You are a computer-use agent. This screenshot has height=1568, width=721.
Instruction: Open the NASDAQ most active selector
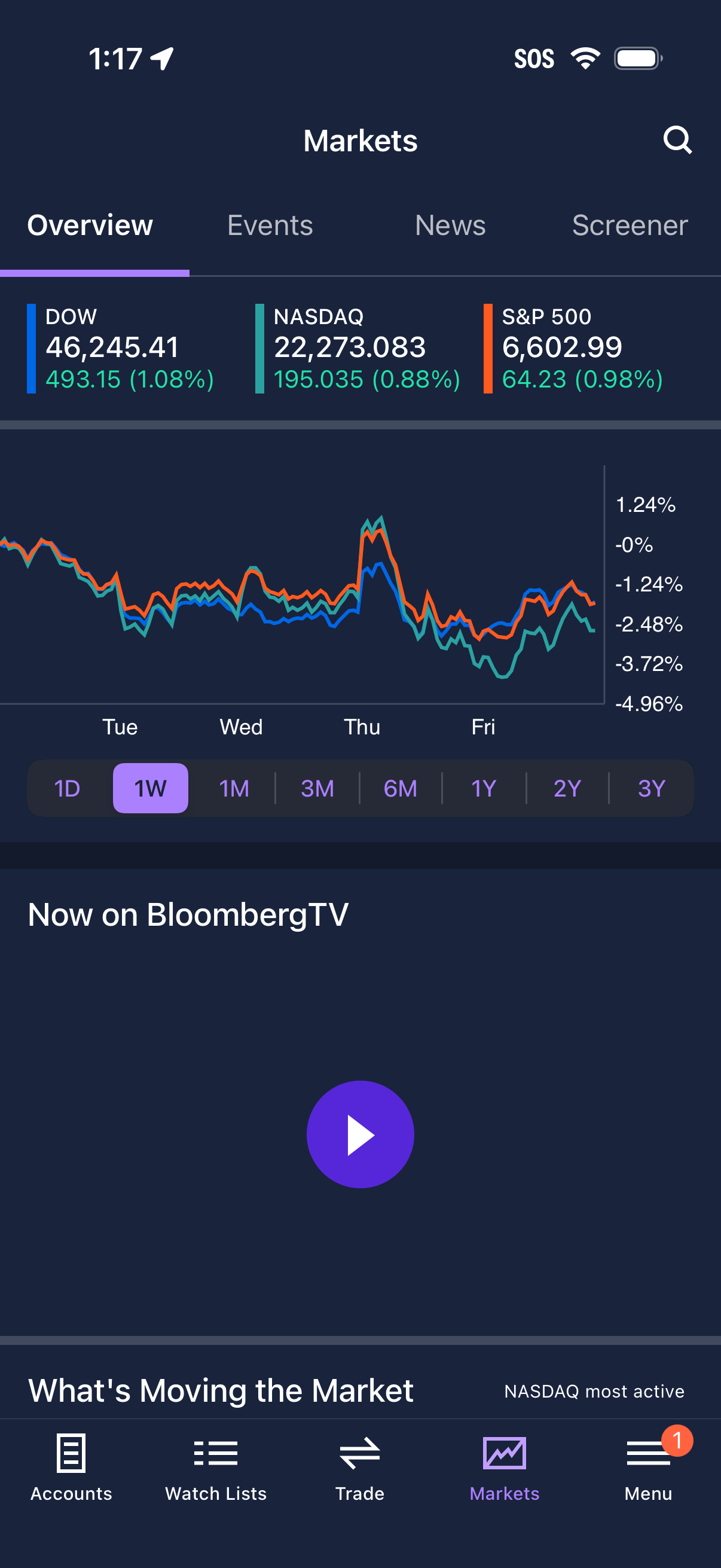coord(594,1392)
